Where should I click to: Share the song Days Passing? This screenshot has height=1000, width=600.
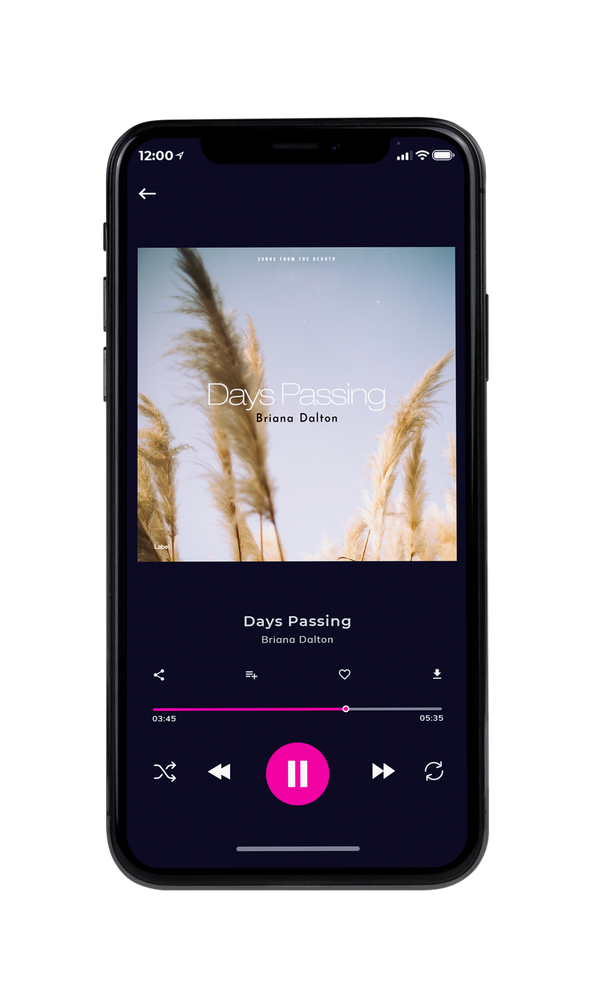coord(159,675)
